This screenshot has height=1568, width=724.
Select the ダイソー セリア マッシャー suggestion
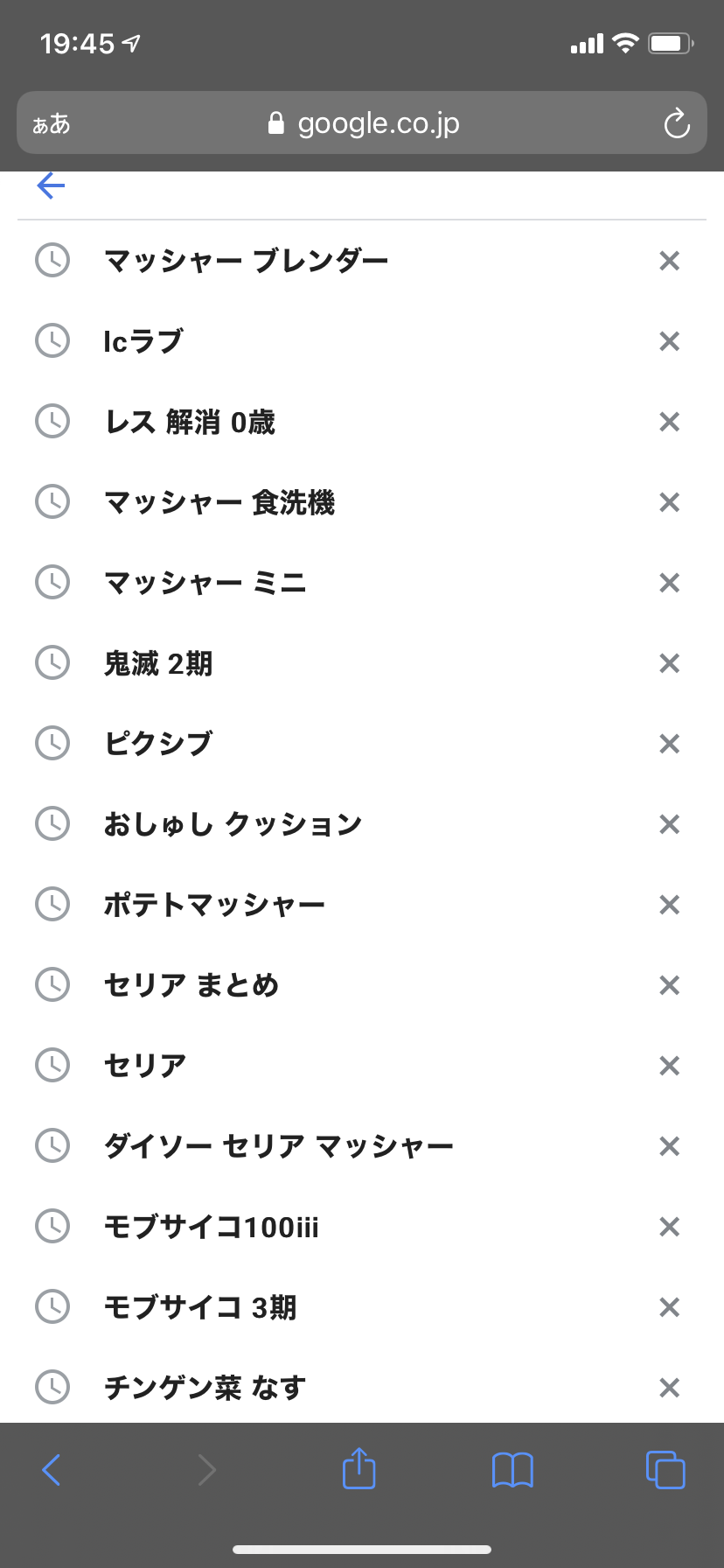278,1145
